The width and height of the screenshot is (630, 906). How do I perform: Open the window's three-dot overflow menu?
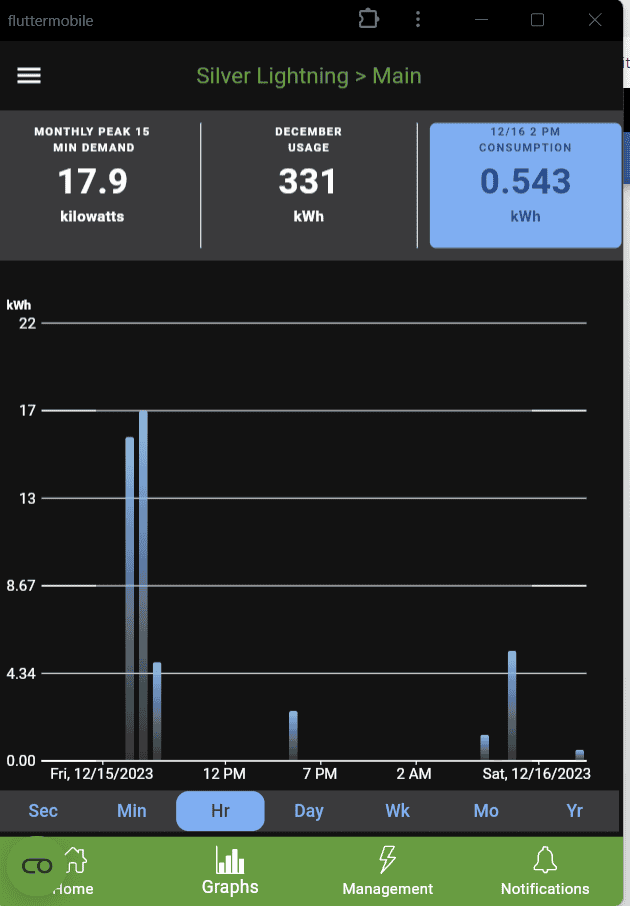(418, 20)
